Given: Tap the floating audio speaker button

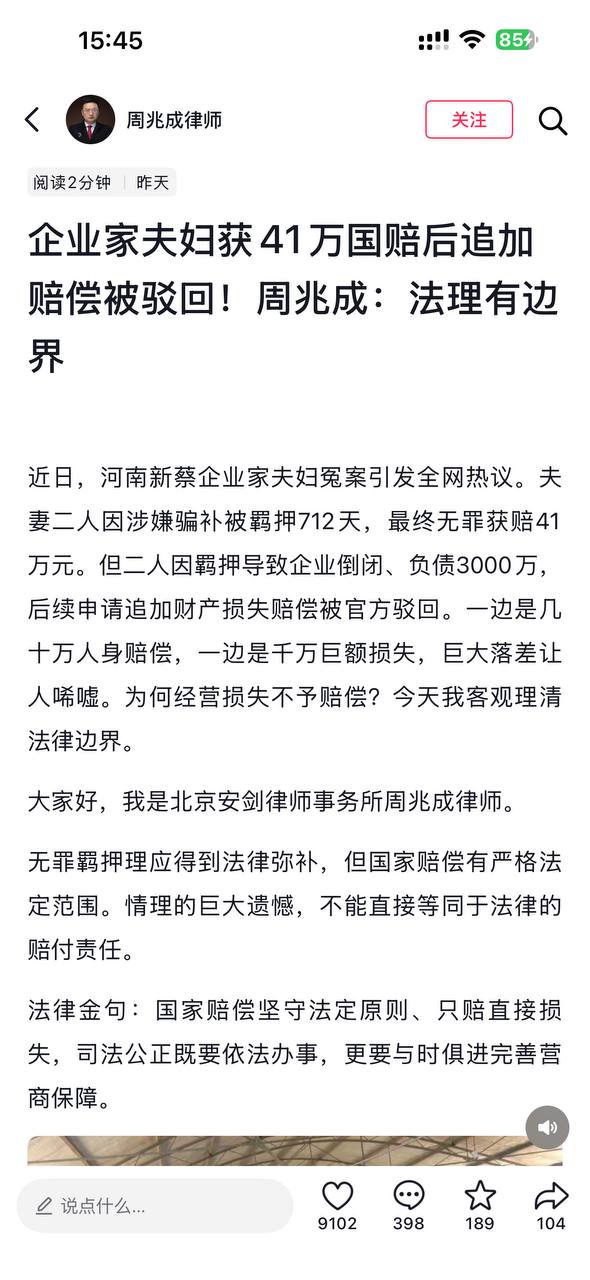Looking at the screenshot, I should (547, 1127).
